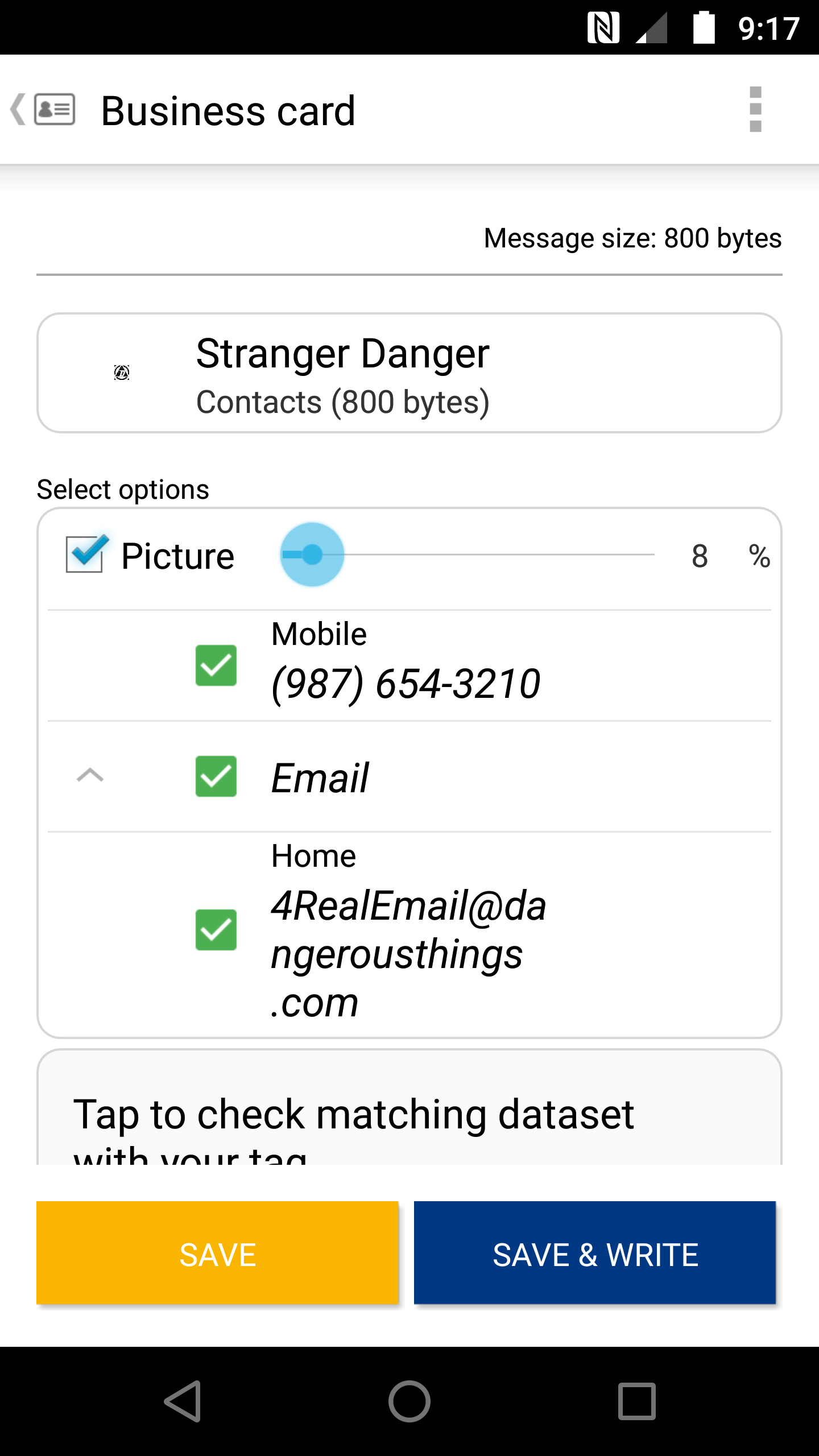Screen dimensions: 819x1456
Task: Tap the picture quality slider
Action: [x=468, y=555]
